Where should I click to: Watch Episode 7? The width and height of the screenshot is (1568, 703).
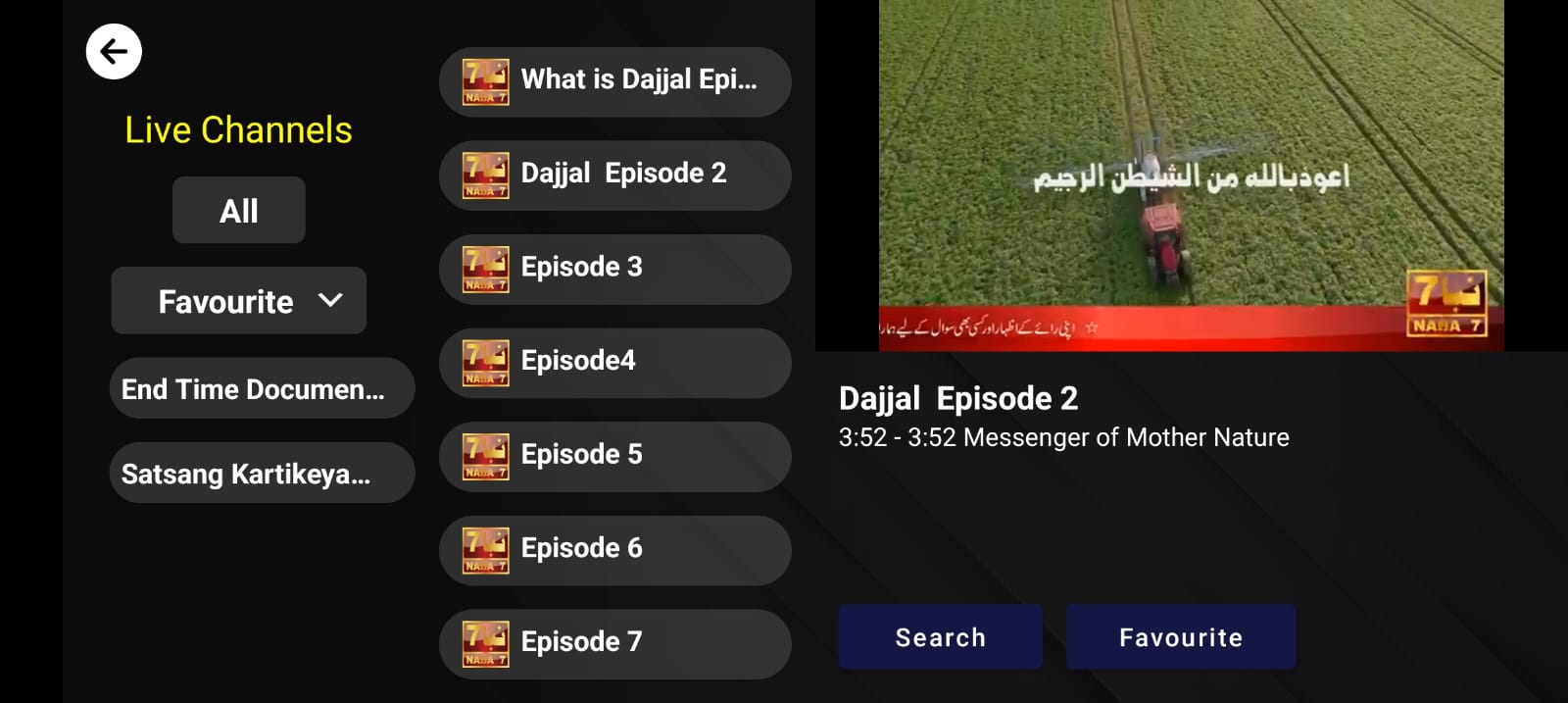click(x=614, y=643)
